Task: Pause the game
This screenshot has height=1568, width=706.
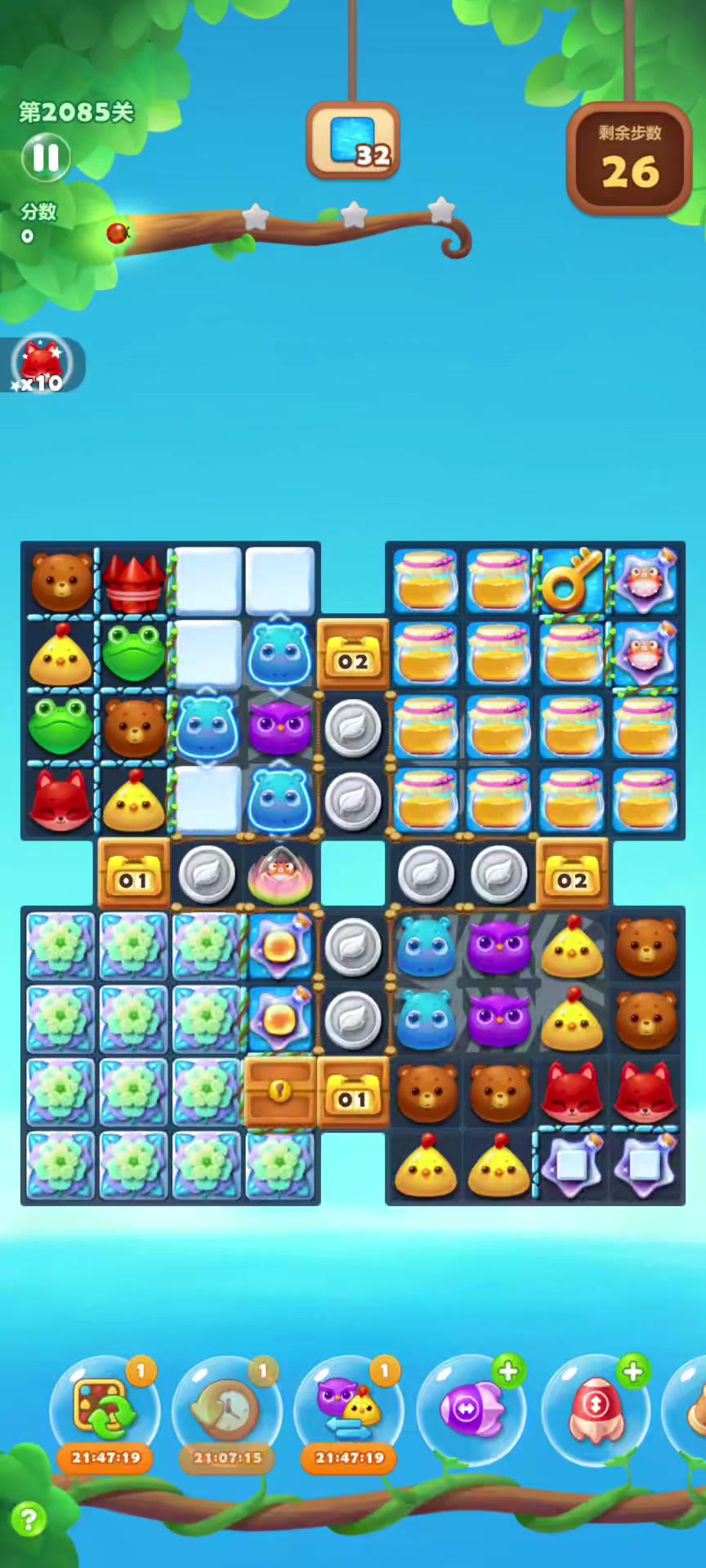Action: [46, 157]
